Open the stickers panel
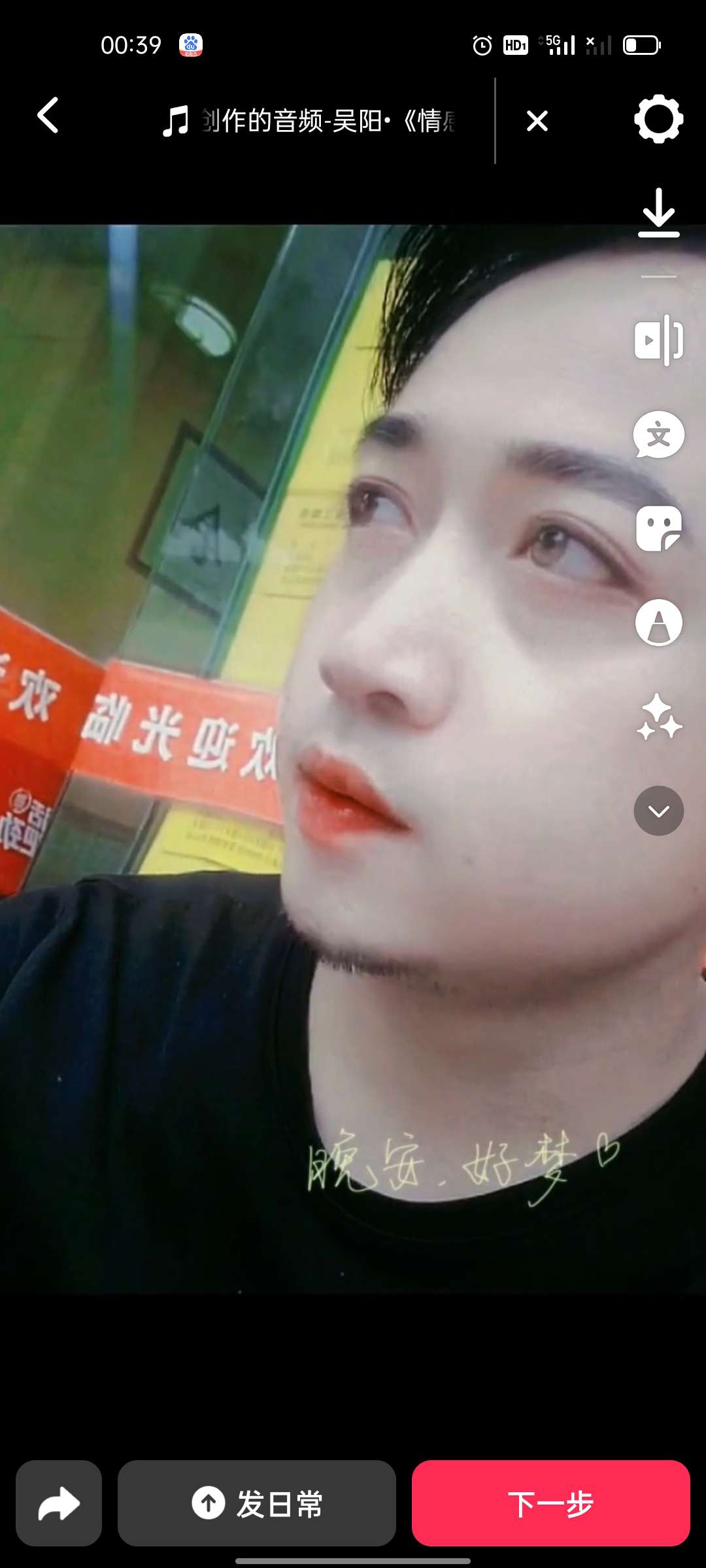Screen dimensions: 706x1568 point(658,528)
